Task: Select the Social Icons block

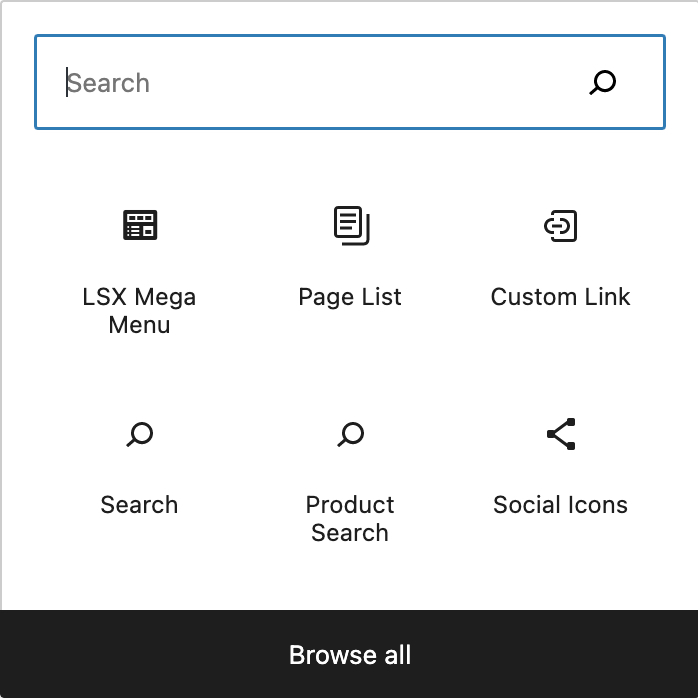Action: (x=560, y=468)
